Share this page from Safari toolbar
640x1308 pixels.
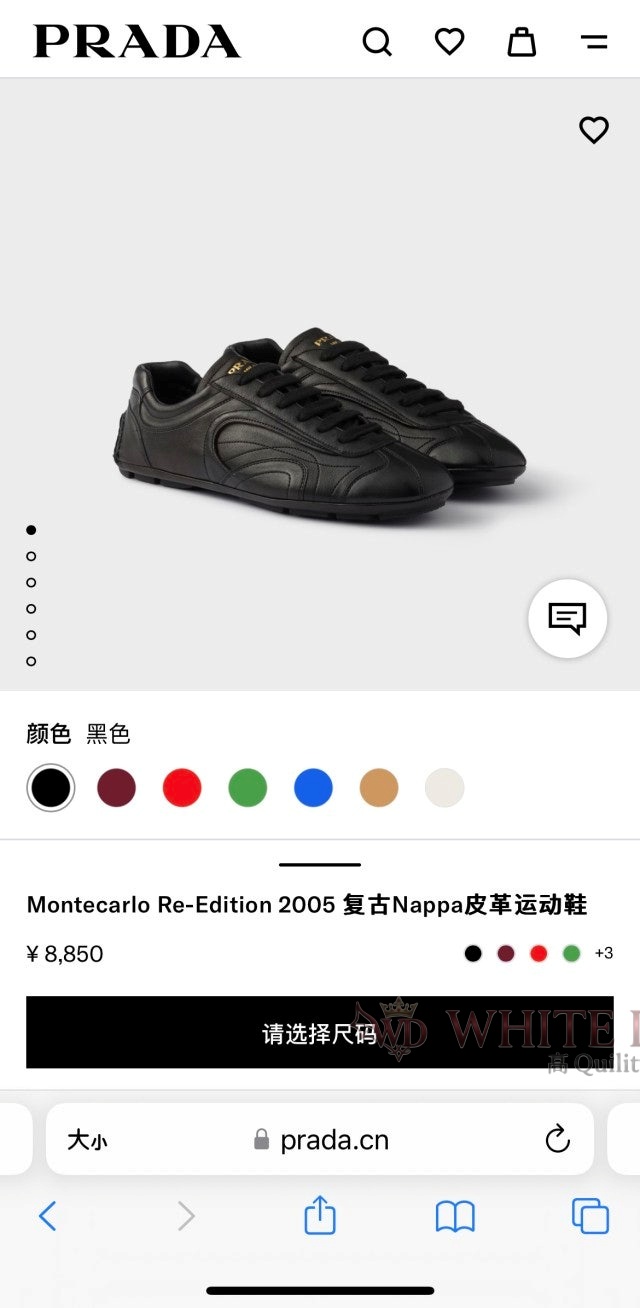[319, 1216]
